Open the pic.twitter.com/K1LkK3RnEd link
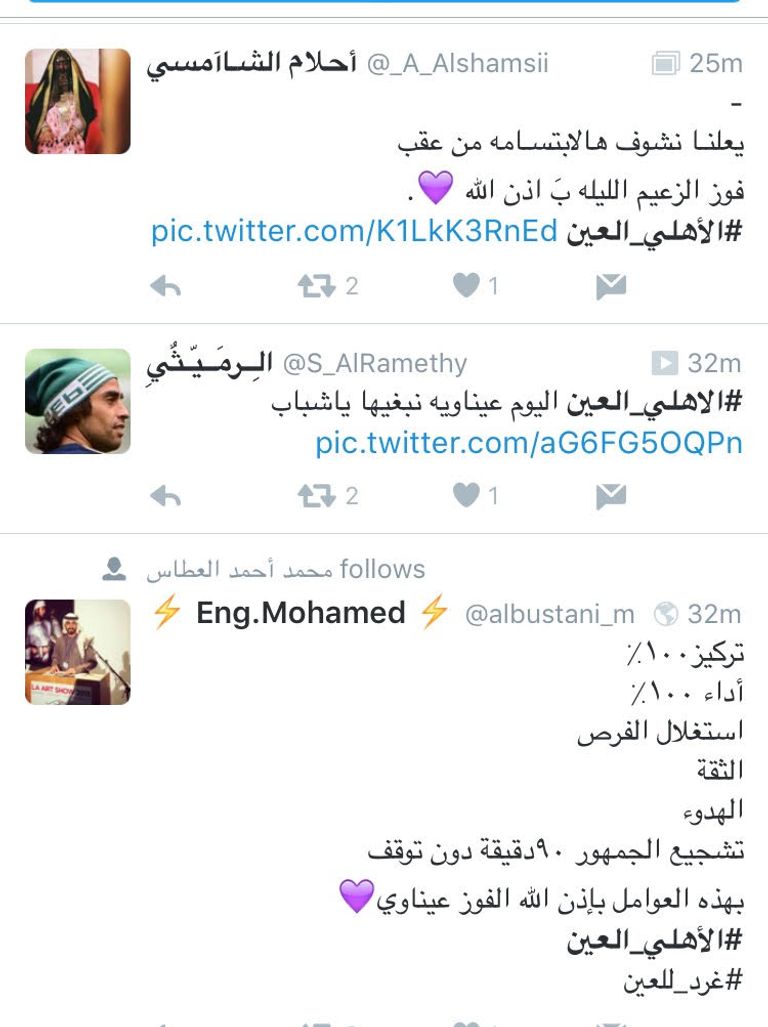The height and width of the screenshot is (1027, 768). point(354,232)
